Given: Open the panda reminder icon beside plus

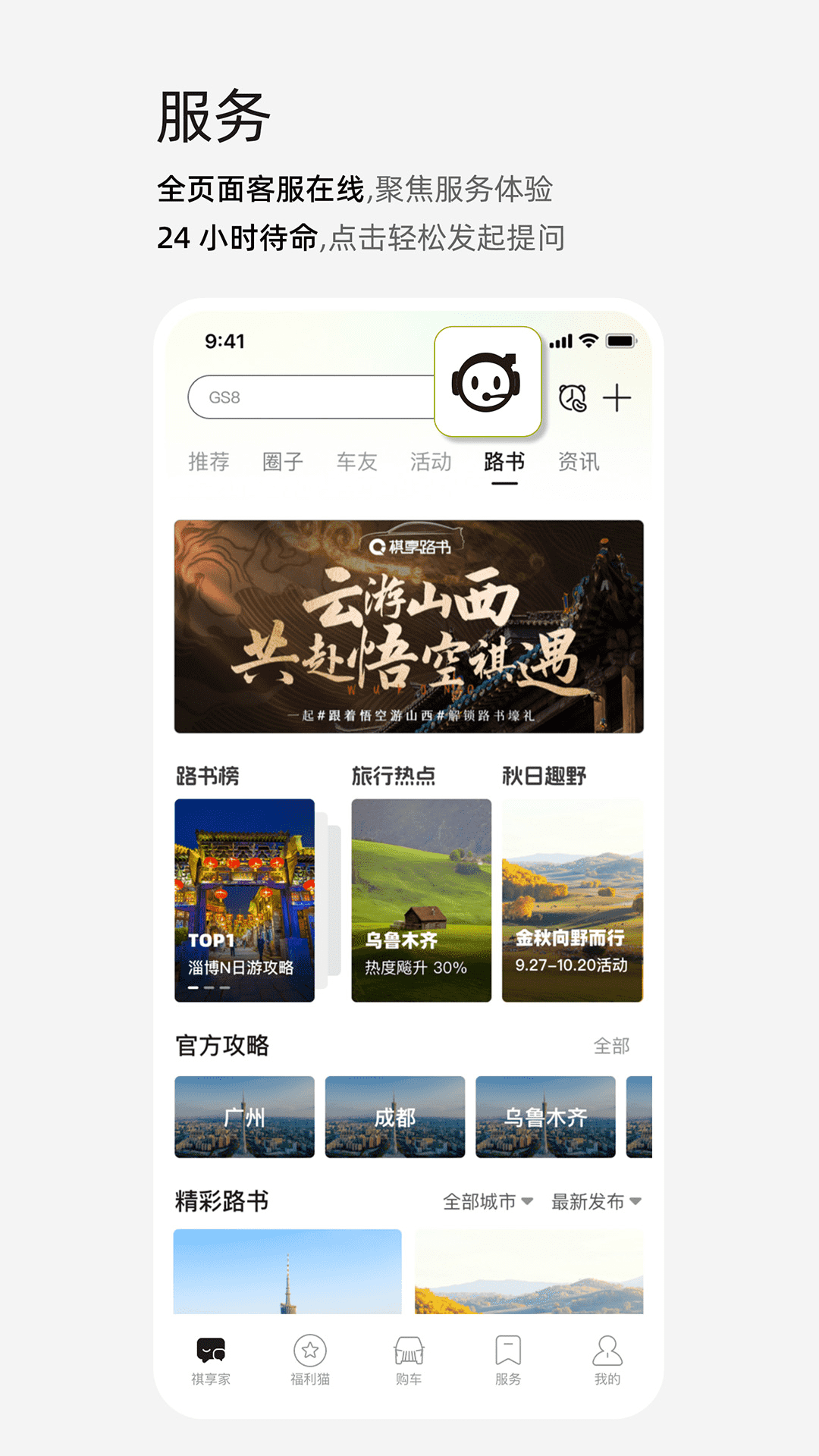Looking at the screenshot, I should coord(574,397).
